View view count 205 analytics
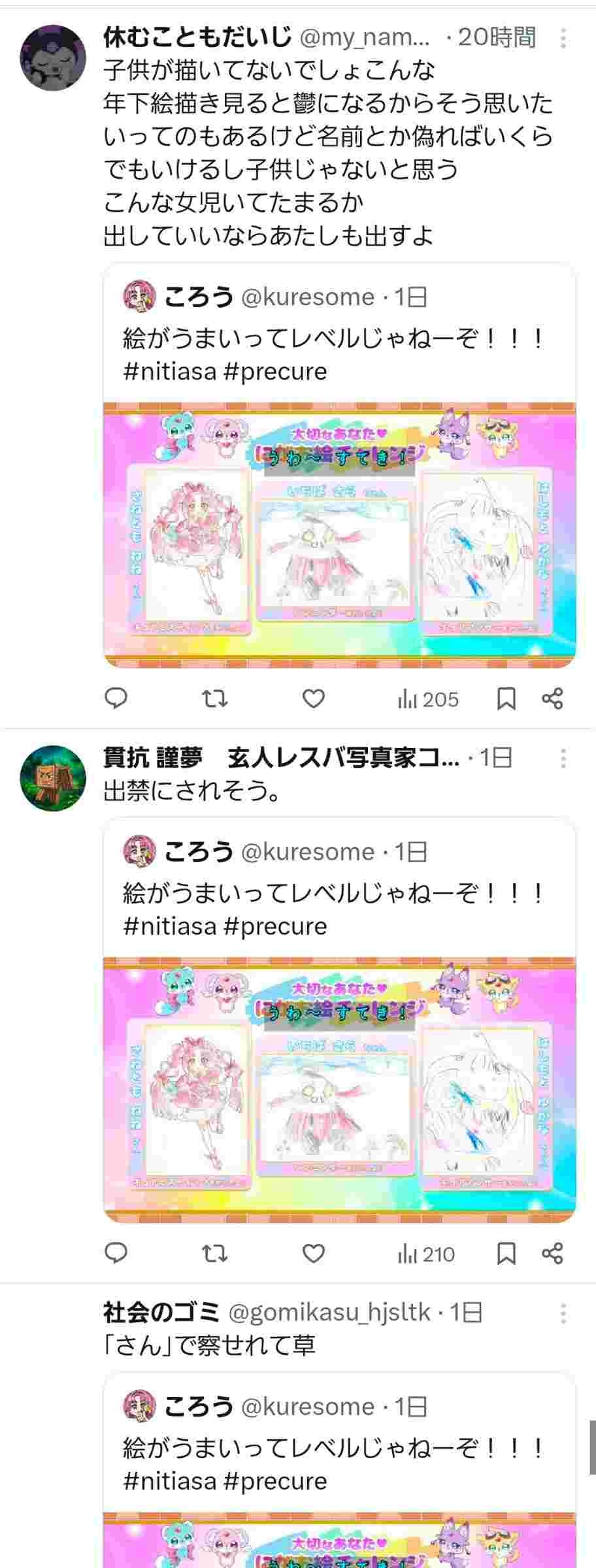Screen dimensions: 596x1568 click(428, 700)
